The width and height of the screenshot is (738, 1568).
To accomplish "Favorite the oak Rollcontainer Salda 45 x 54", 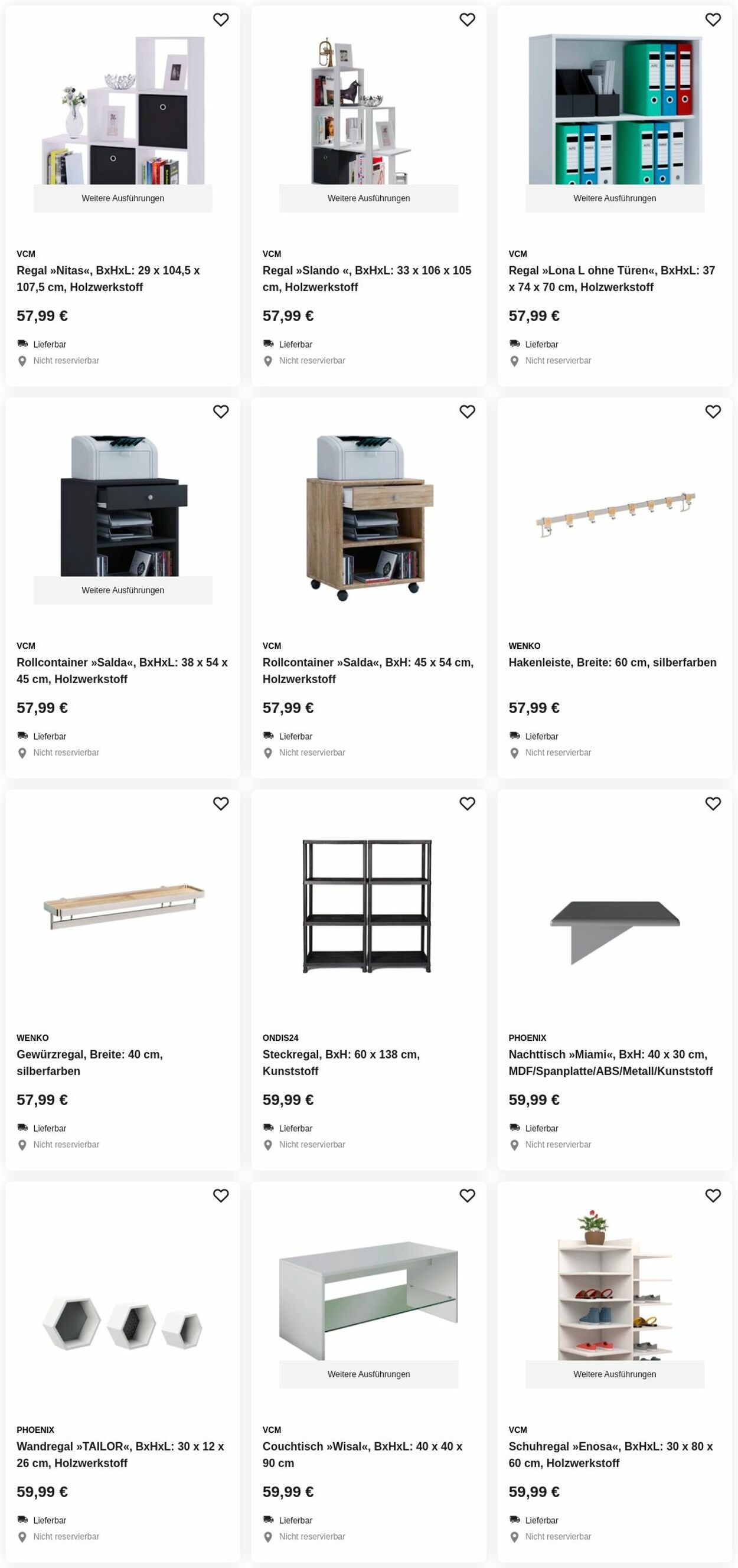I will [x=467, y=411].
